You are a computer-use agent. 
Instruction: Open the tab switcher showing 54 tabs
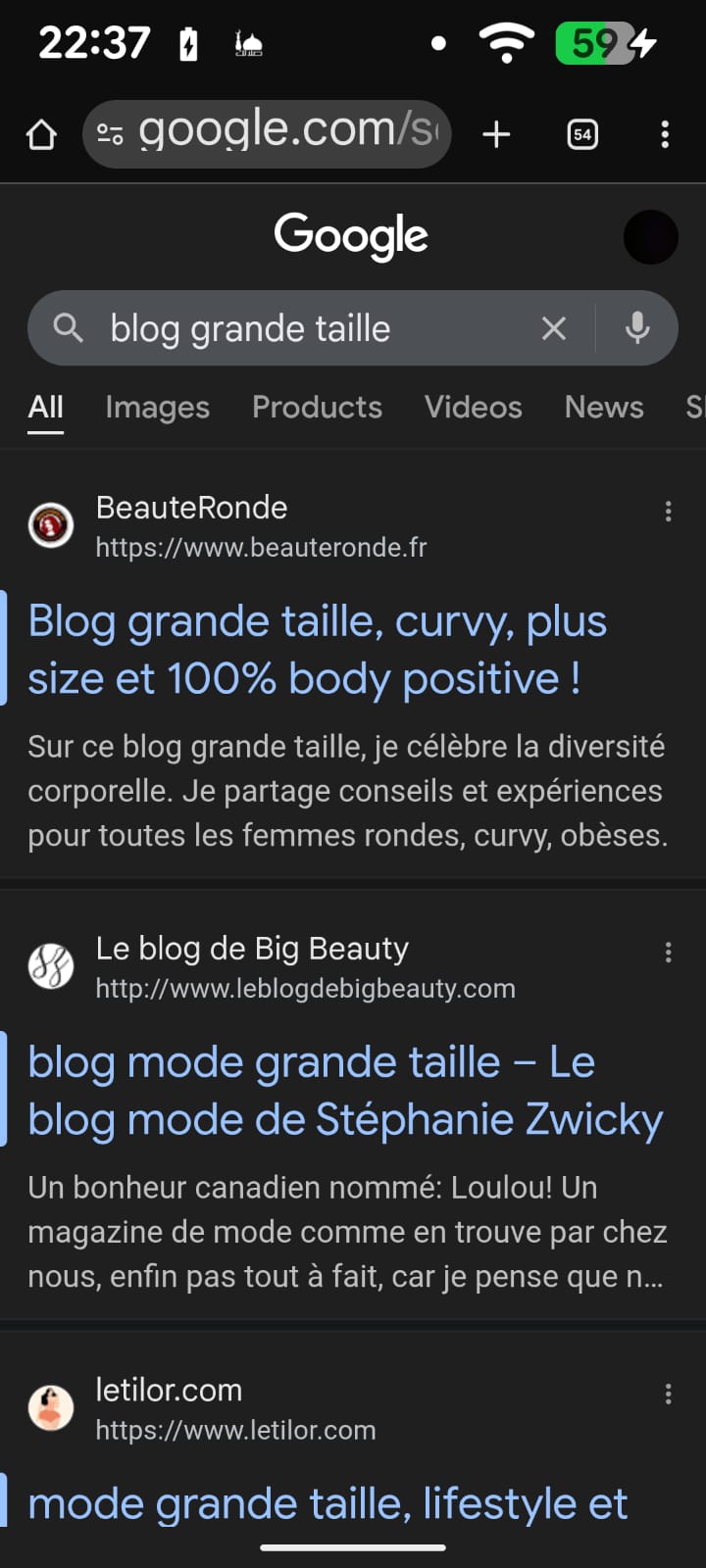tap(582, 134)
